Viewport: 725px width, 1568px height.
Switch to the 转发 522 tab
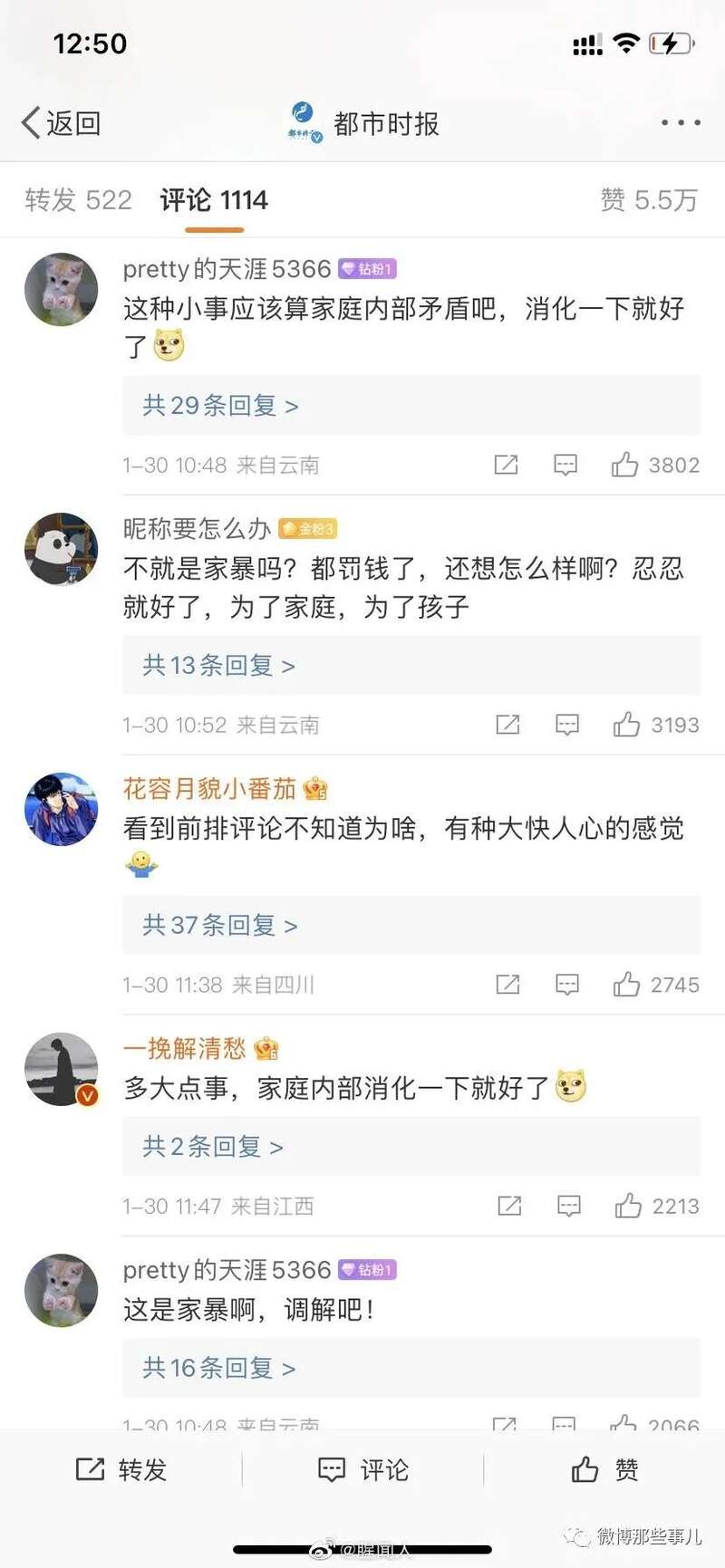point(78,200)
